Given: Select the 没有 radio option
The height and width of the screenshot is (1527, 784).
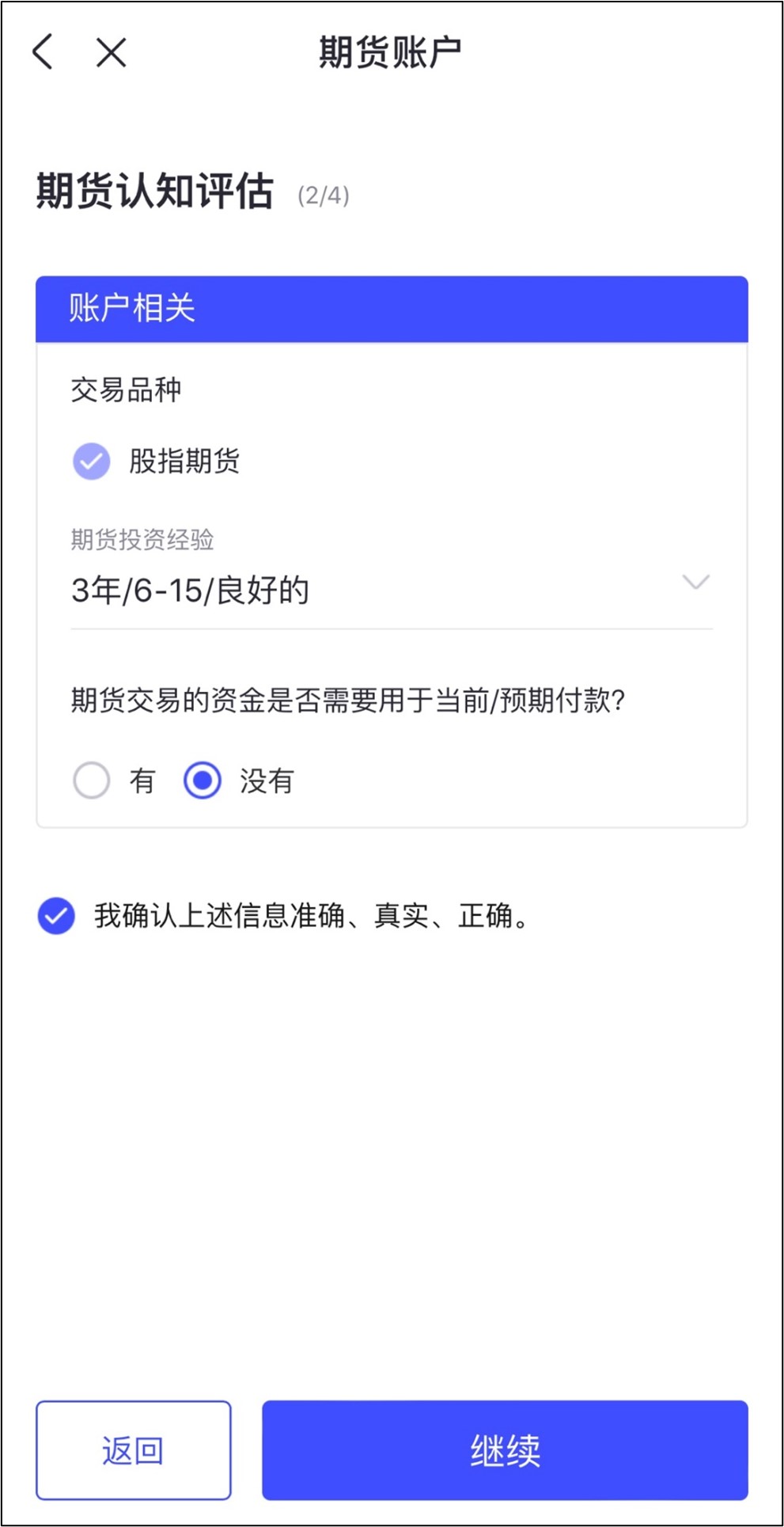Looking at the screenshot, I should [203, 781].
